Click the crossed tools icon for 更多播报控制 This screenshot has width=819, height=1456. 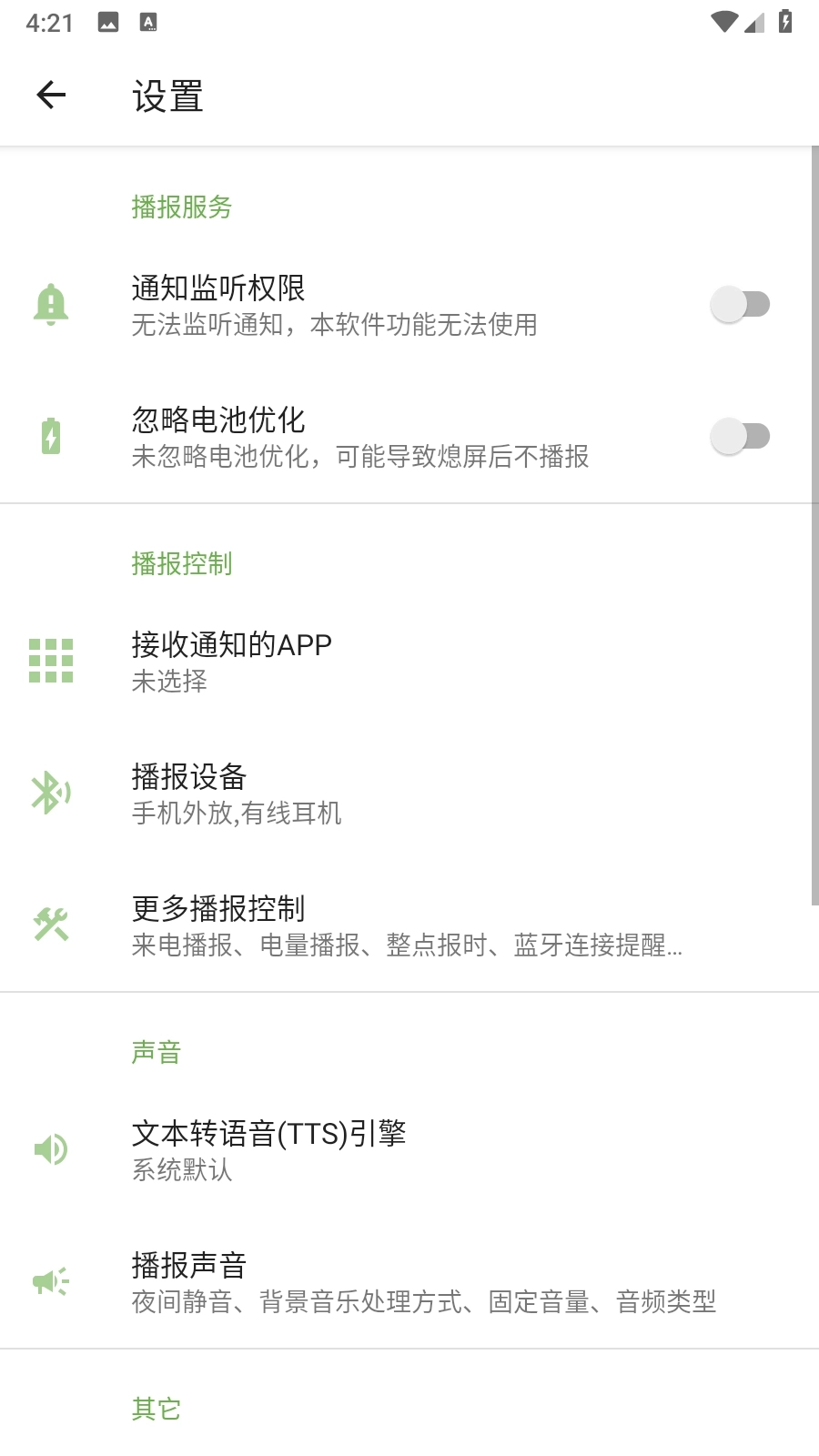pyautogui.click(x=52, y=925)
